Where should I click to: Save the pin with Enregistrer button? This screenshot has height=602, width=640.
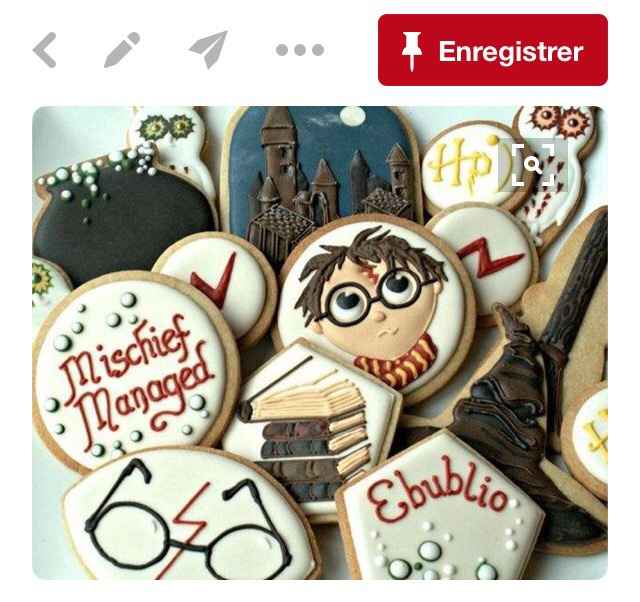coord(492,50)
